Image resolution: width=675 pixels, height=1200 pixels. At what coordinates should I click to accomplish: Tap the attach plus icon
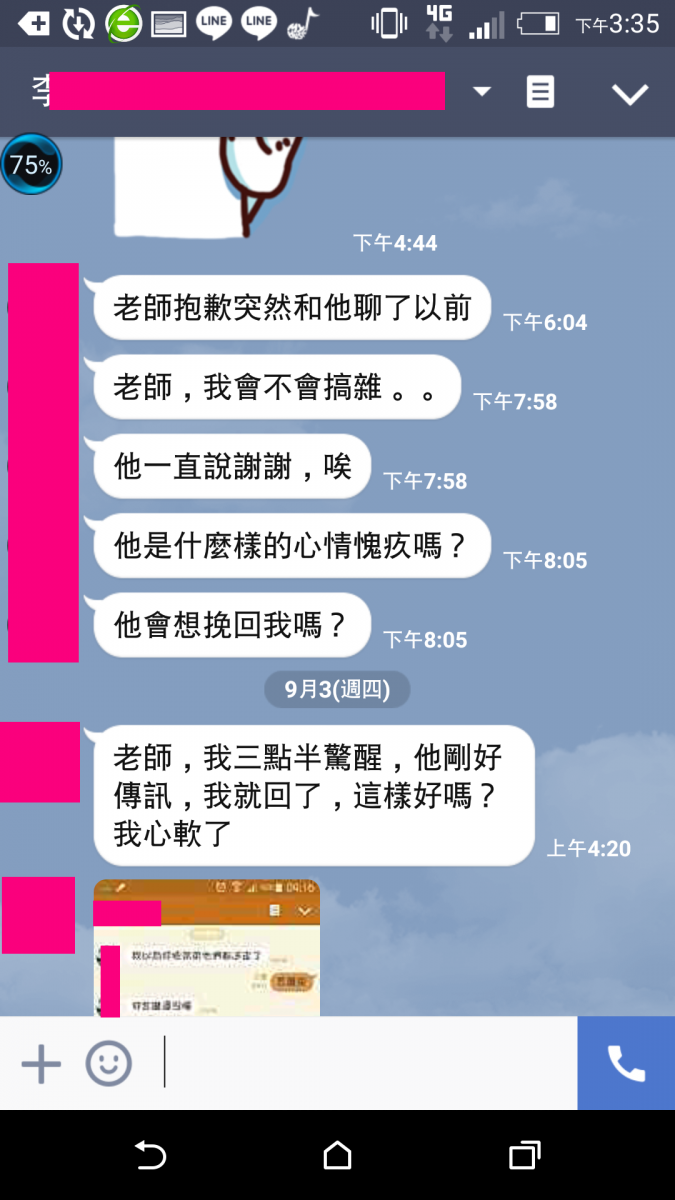tap(41, 1063)
